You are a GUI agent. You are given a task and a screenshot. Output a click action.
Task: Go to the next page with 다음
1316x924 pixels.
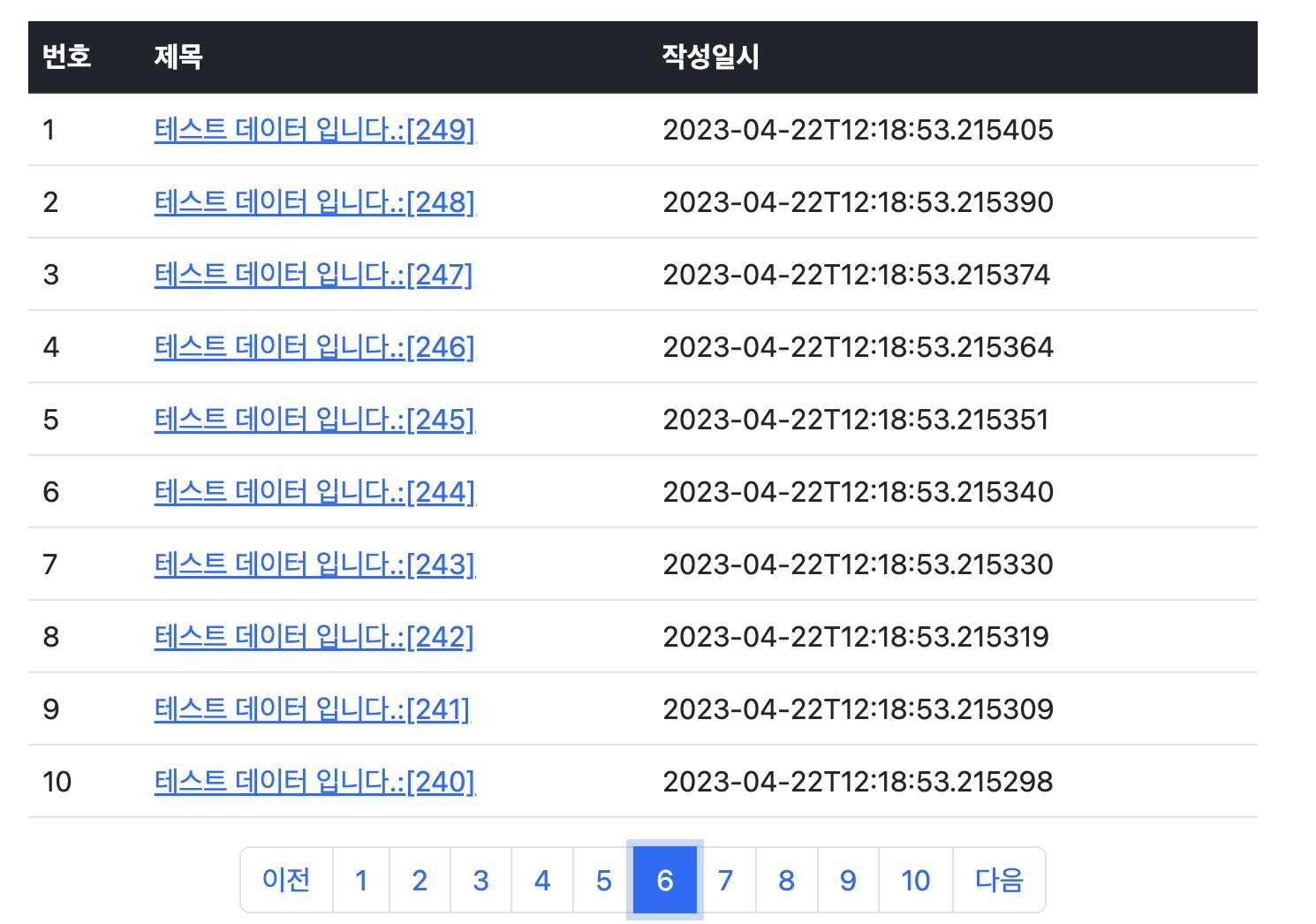999,880
